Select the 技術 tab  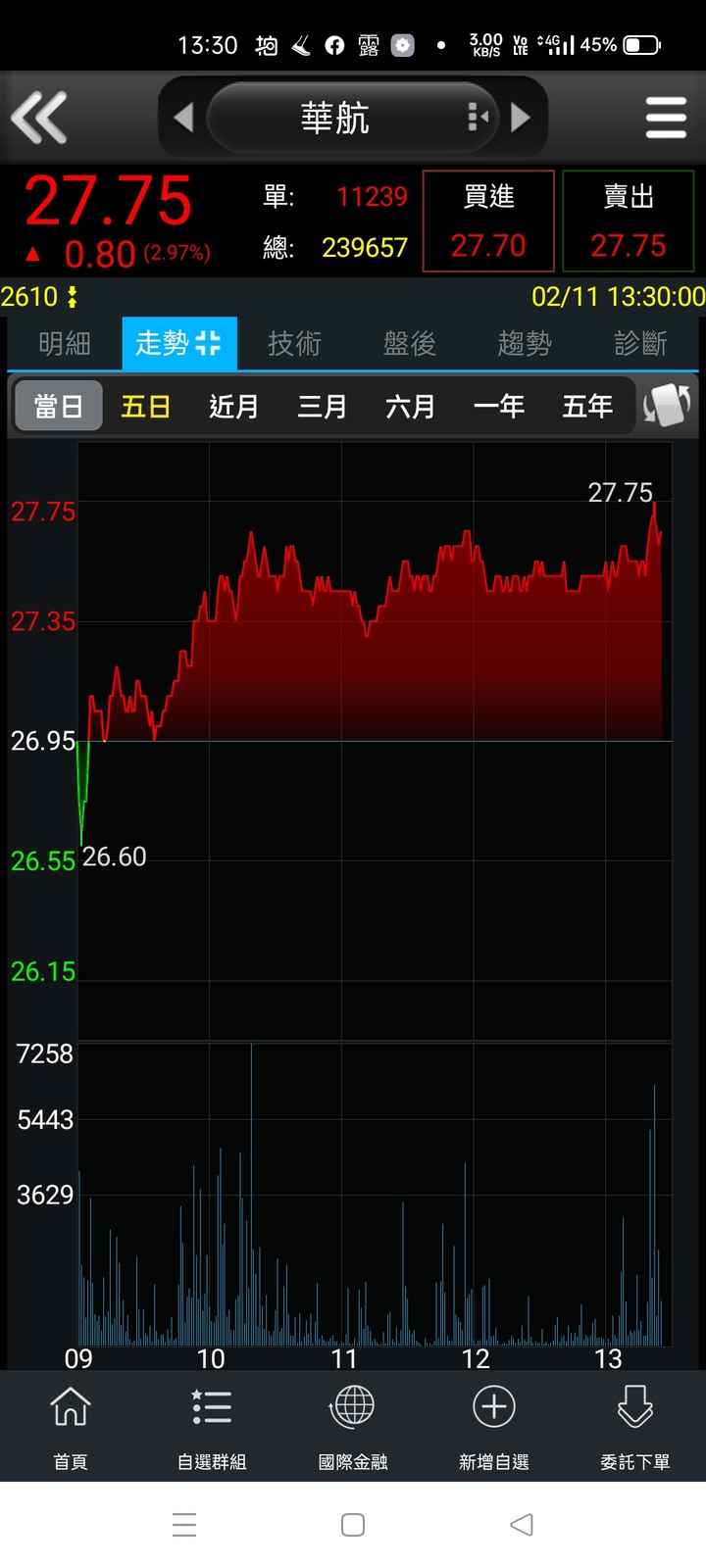click(x=294, y=343)
